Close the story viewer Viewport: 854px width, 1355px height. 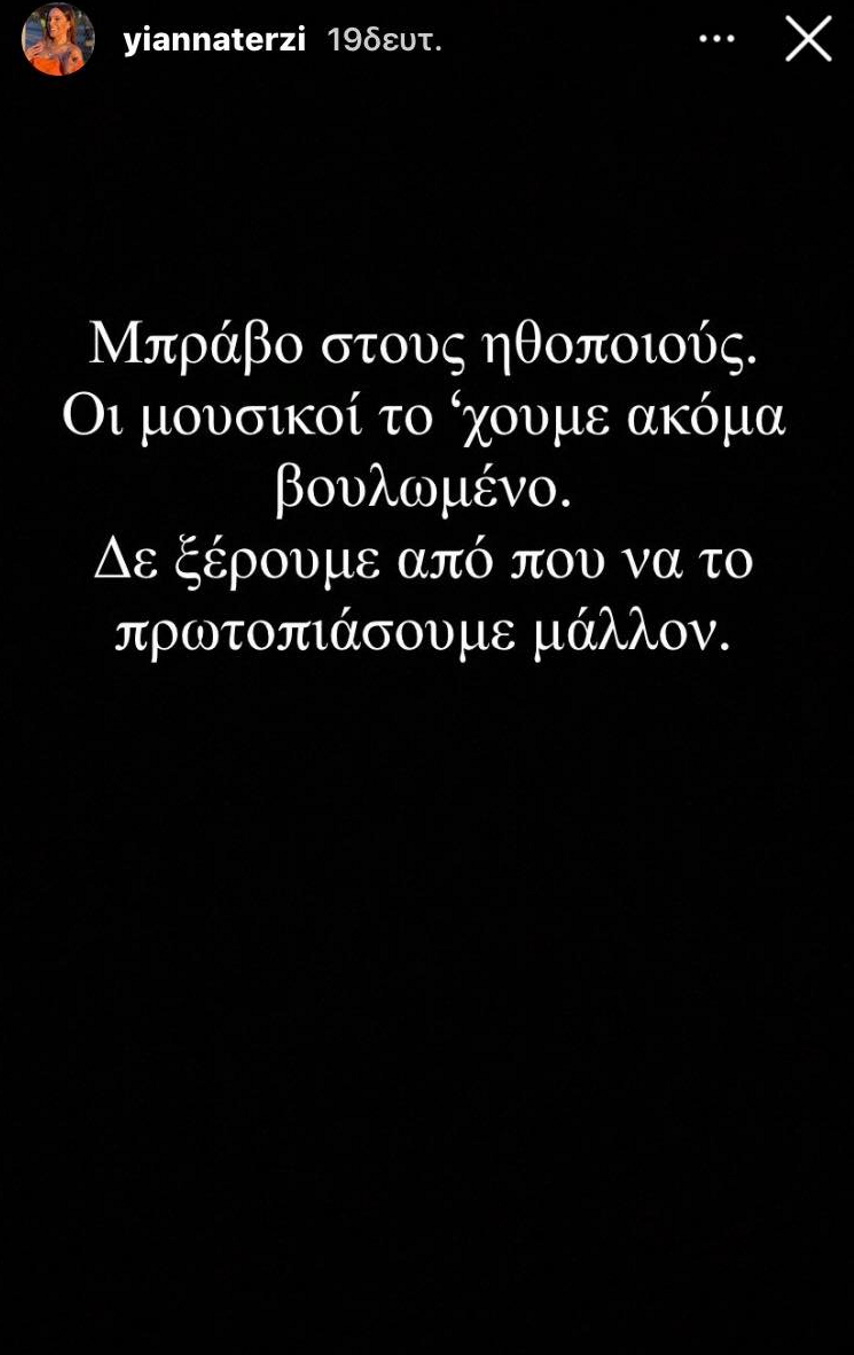[808, 40]
